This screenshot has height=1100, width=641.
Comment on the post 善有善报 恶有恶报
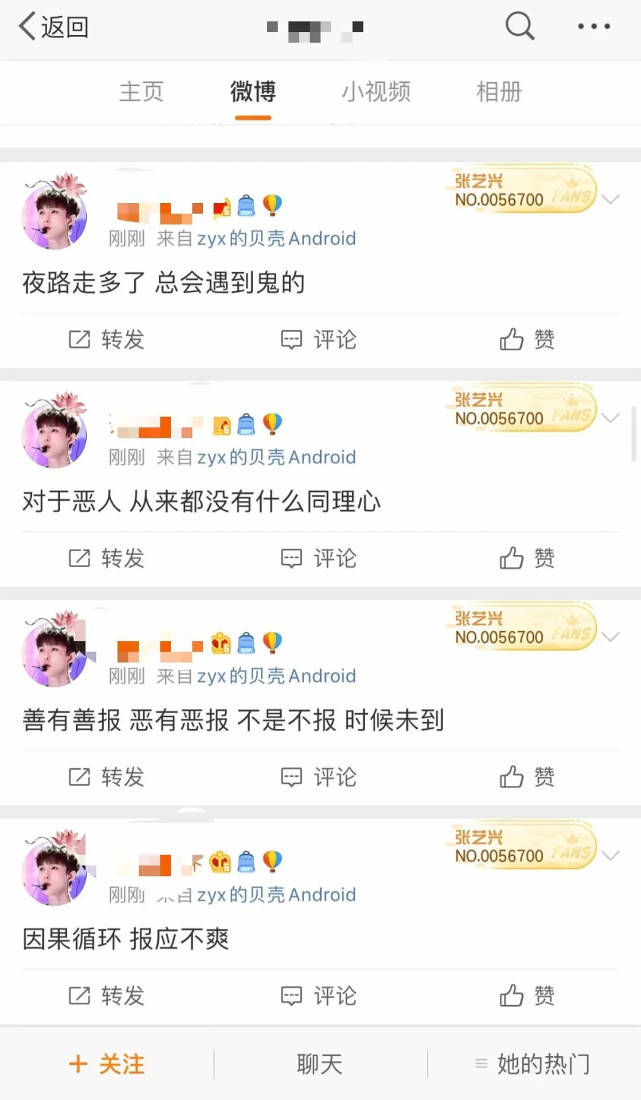(319, 777)
